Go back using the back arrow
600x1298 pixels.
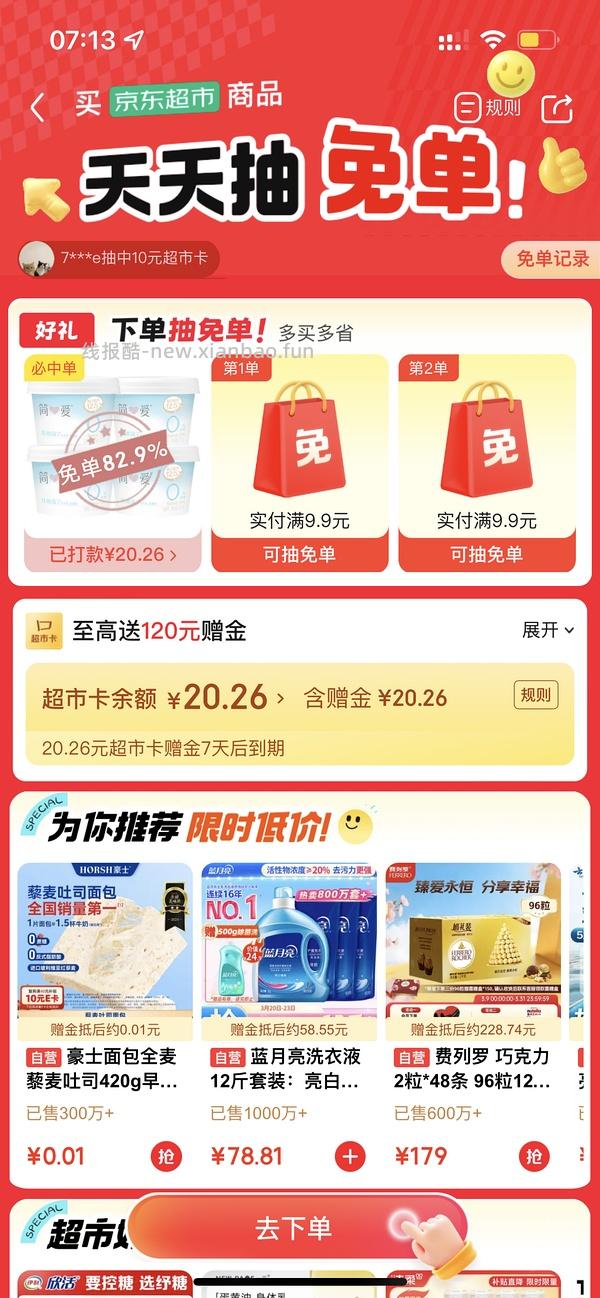[38, 107]
